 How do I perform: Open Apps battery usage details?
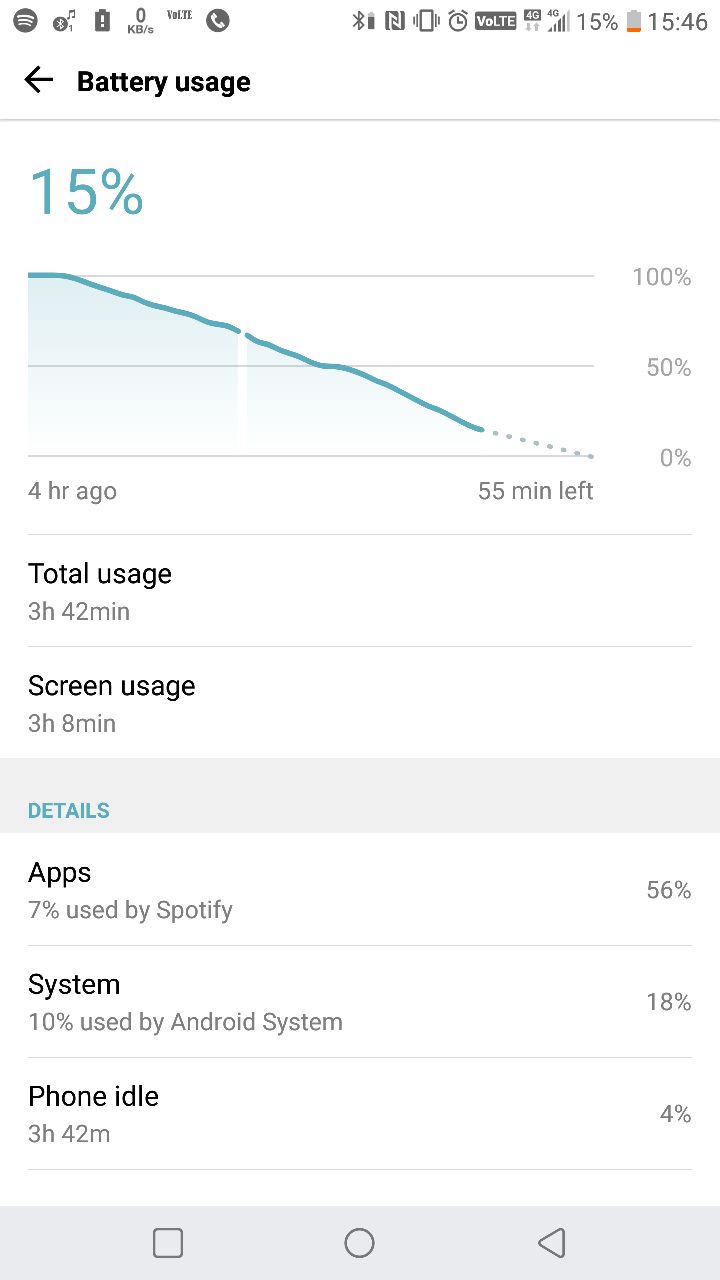pos(359,890)
